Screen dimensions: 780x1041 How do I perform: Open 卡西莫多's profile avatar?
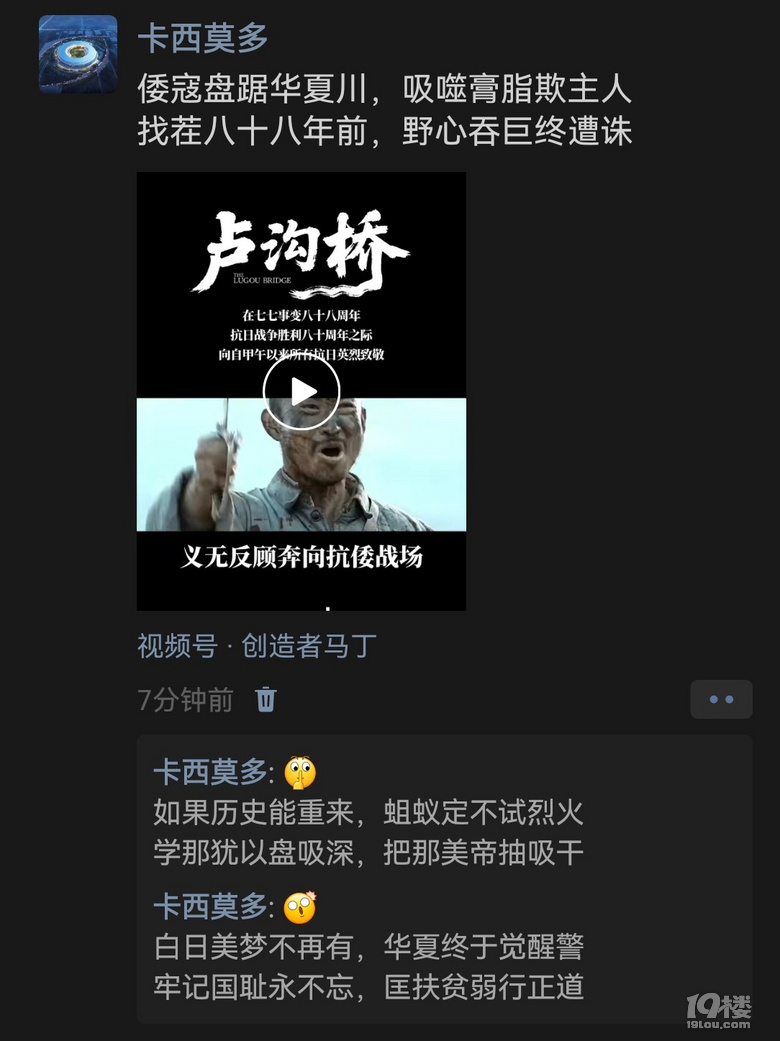[x=77, y=55]
